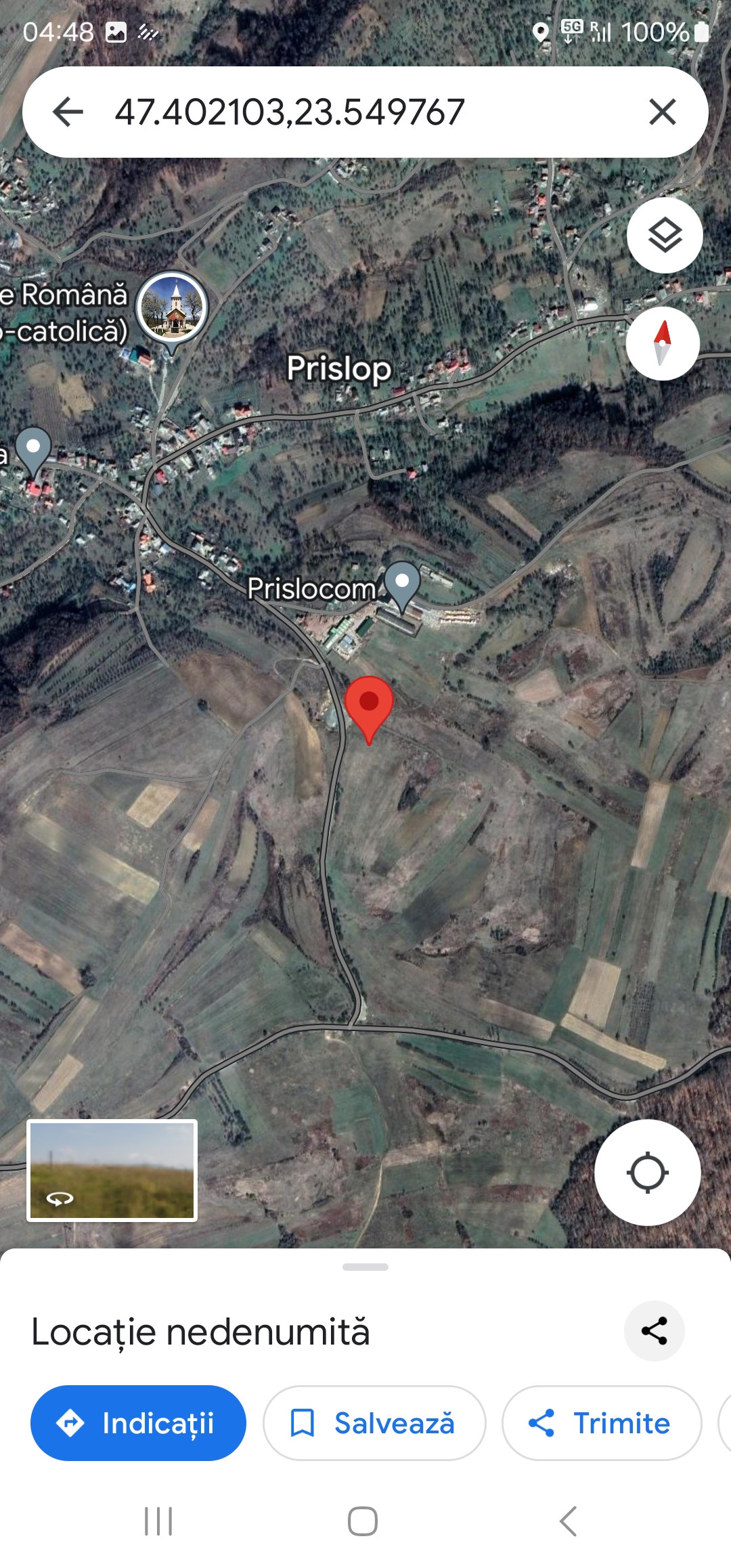Image resolution: width=731 pixels, height=1568 pixels.
Task: Send this location with Trimite
Action: pos(601,1423)
